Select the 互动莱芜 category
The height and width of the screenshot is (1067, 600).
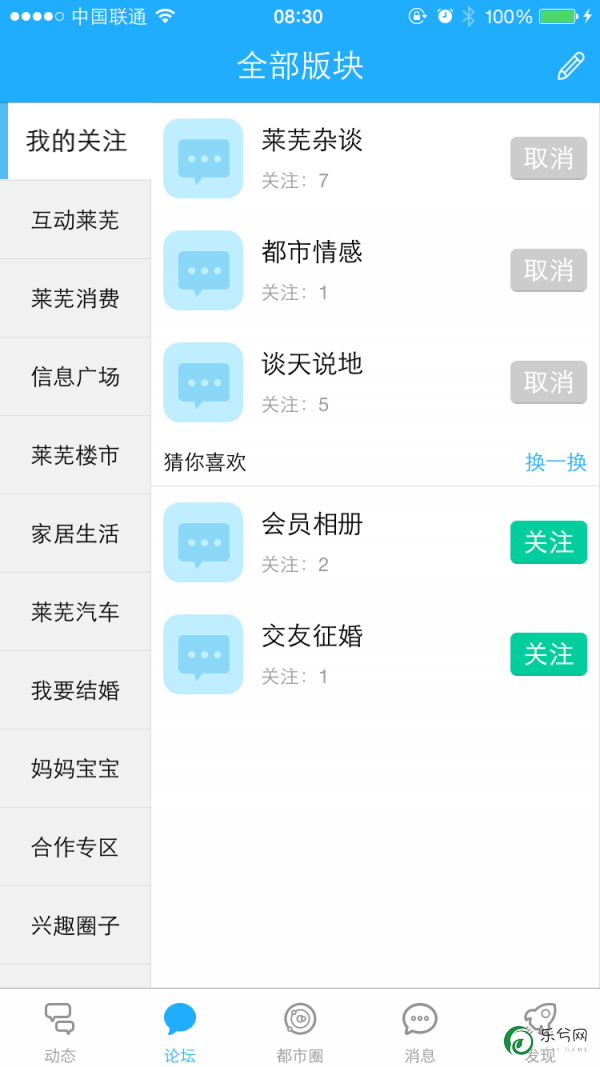click(x=75, y=220)
